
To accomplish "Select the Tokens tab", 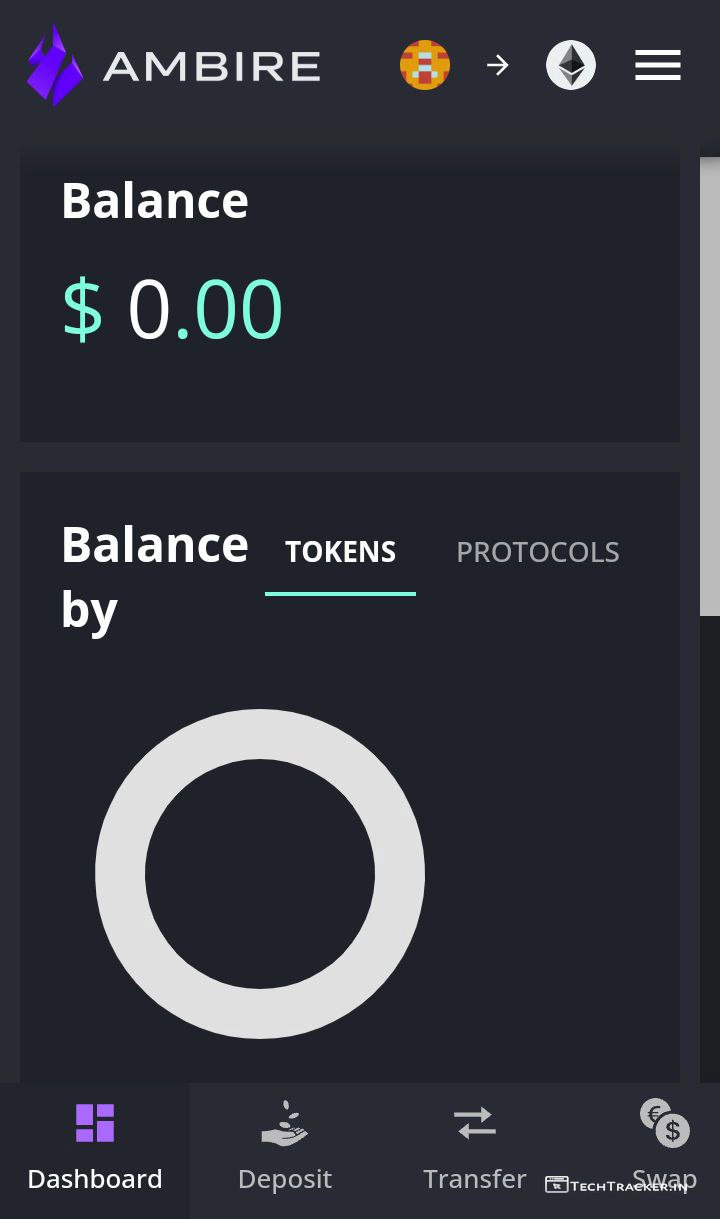I will pyautogui.click(x=340, y=552).
